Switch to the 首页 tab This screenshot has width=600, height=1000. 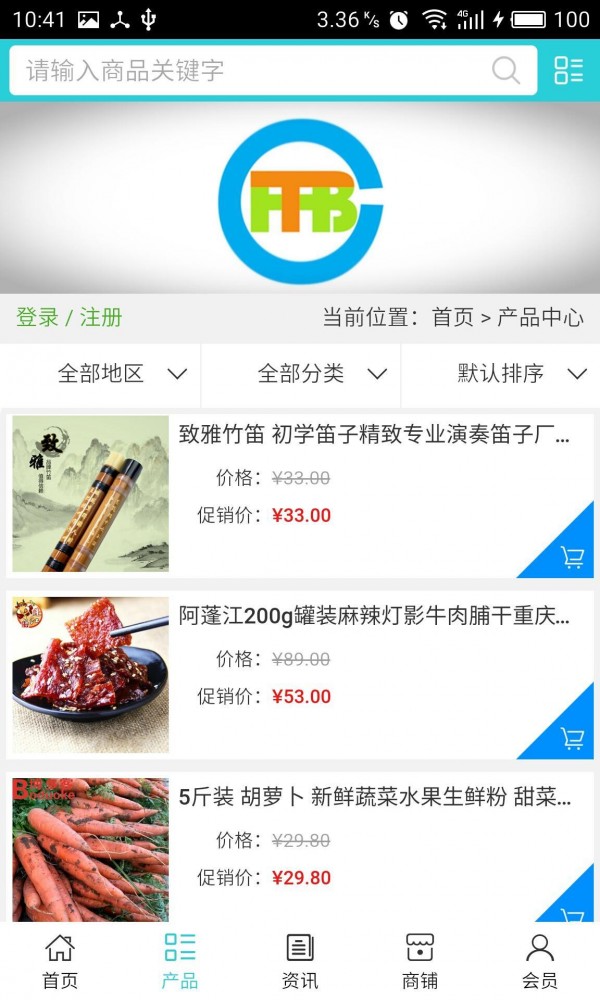(x=60, y=961)
